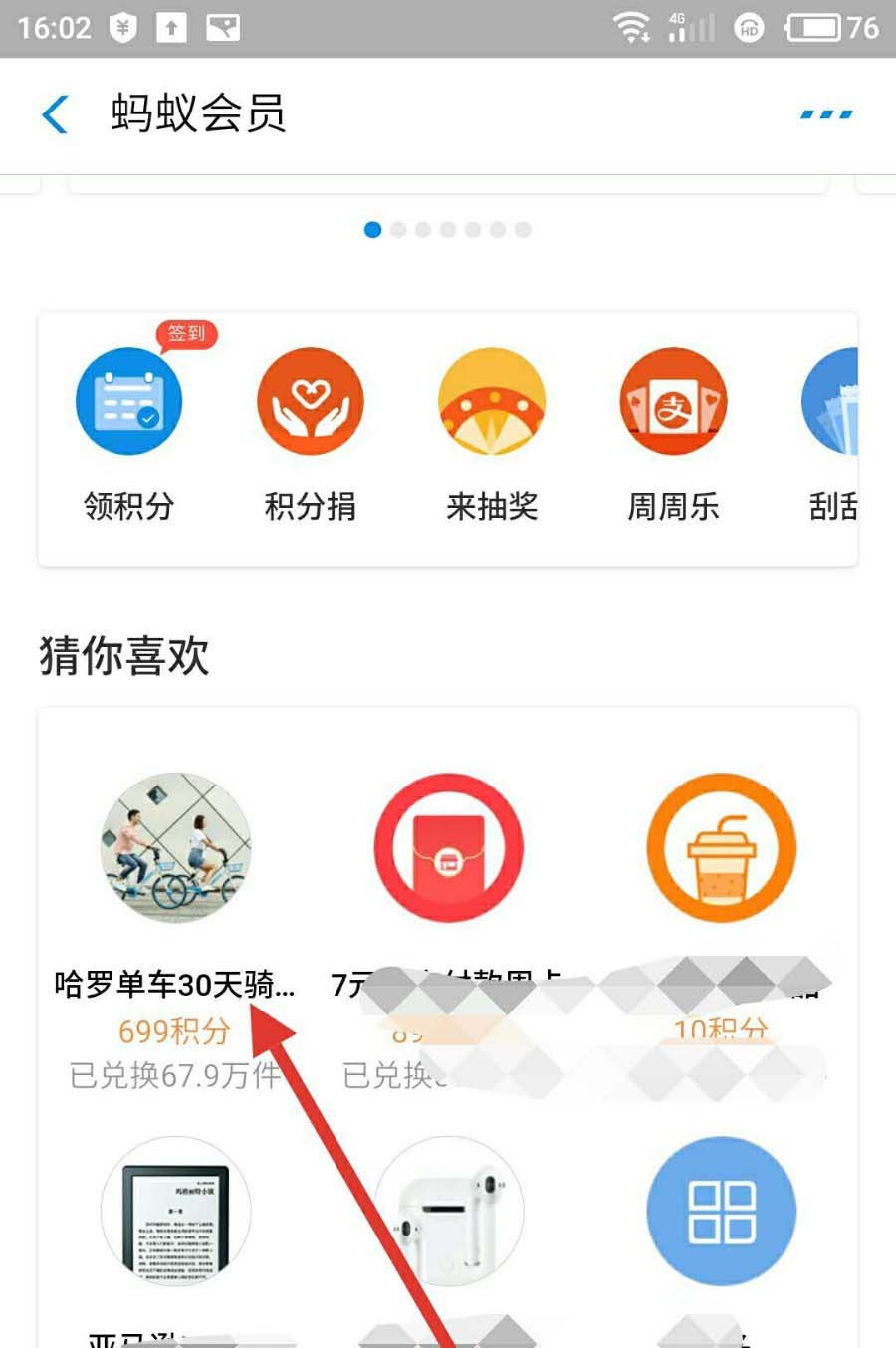Open the red envelope coupon item
Image resolution: width=896 pixels, height=1348 pixels.
pos(448,848)
